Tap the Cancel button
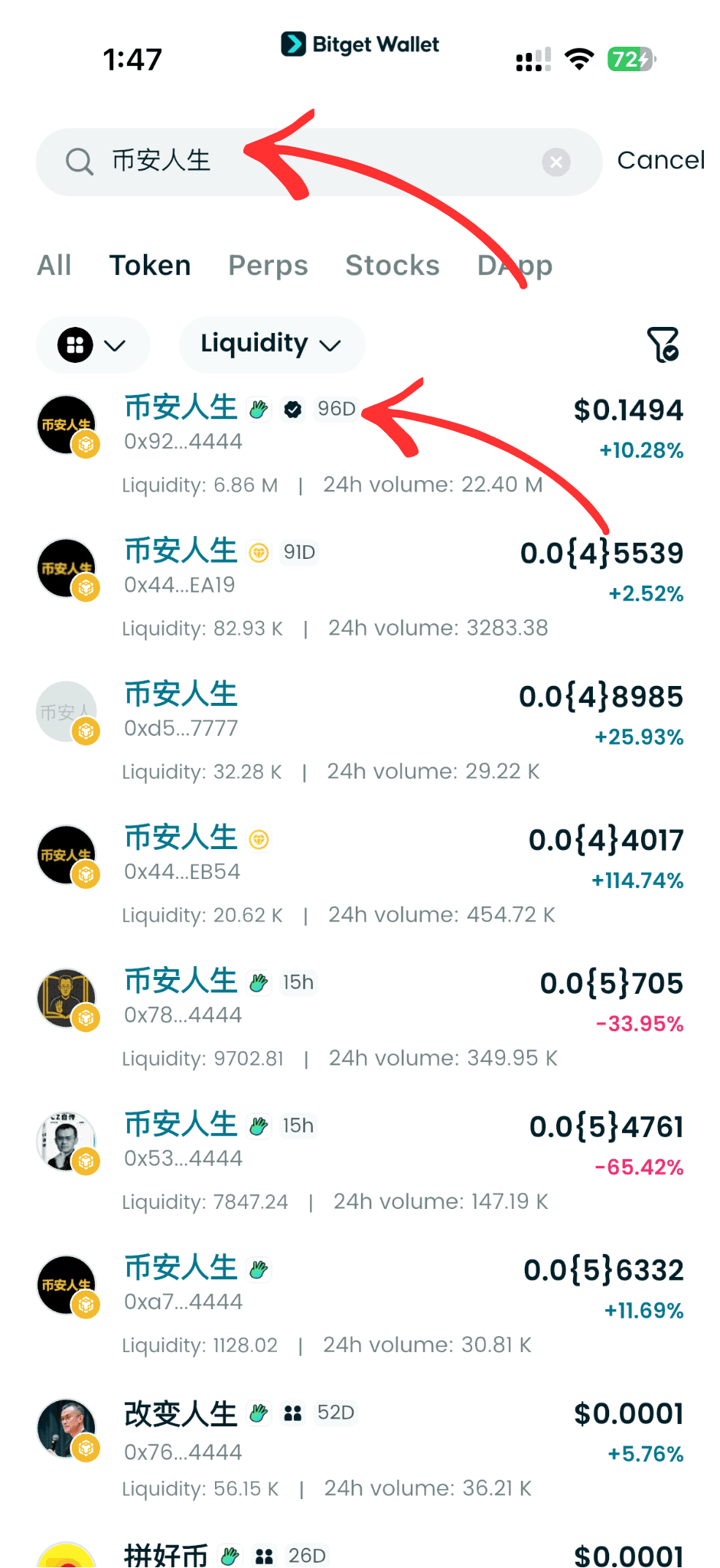Image resolution: width=720 pixels, height=1568 pixels. (x=661, y=160)
